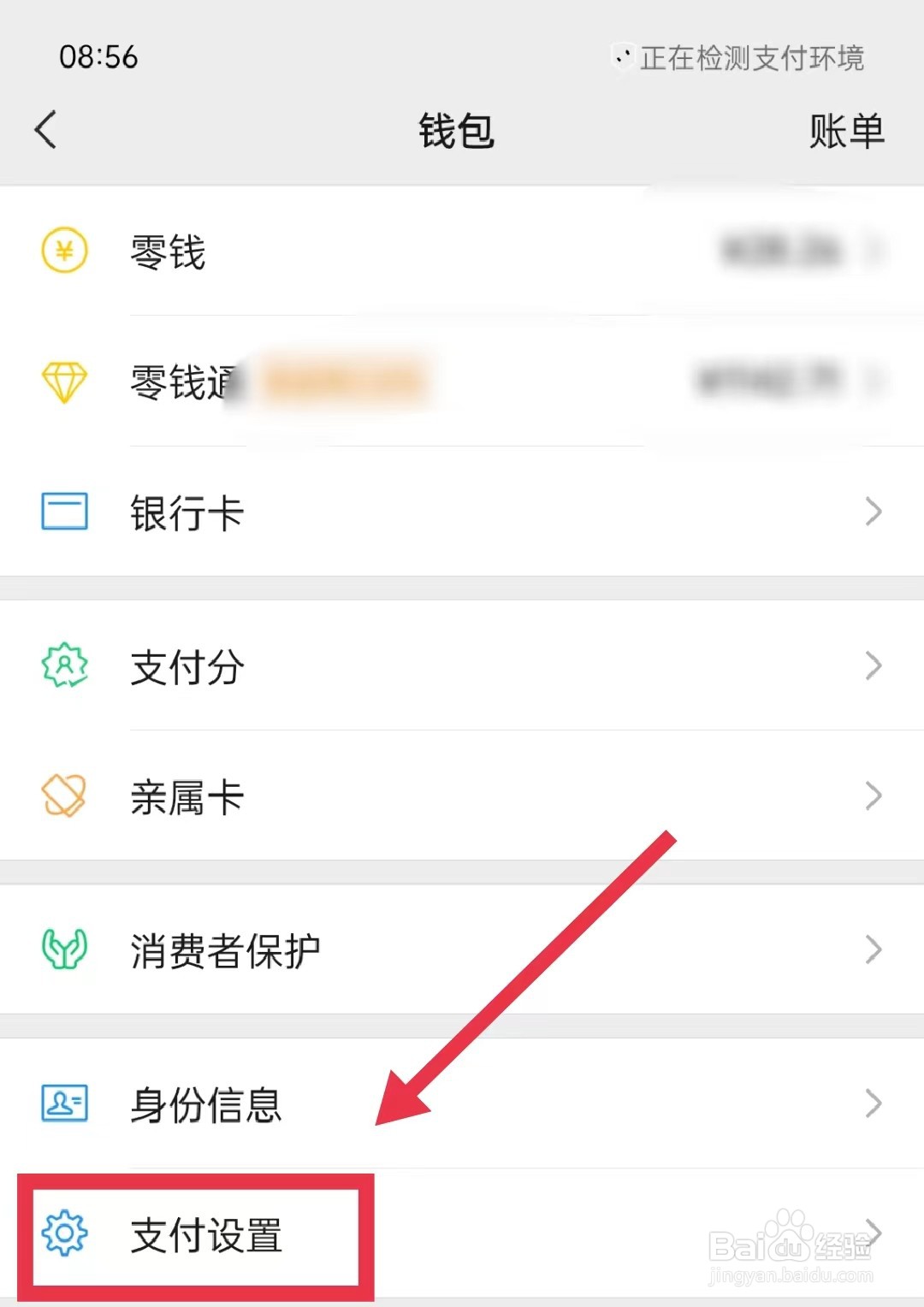Select the bank card icon for 银行卡
Image resolution: width=924 pixels, height=1307 pixels.
point(63,512)
